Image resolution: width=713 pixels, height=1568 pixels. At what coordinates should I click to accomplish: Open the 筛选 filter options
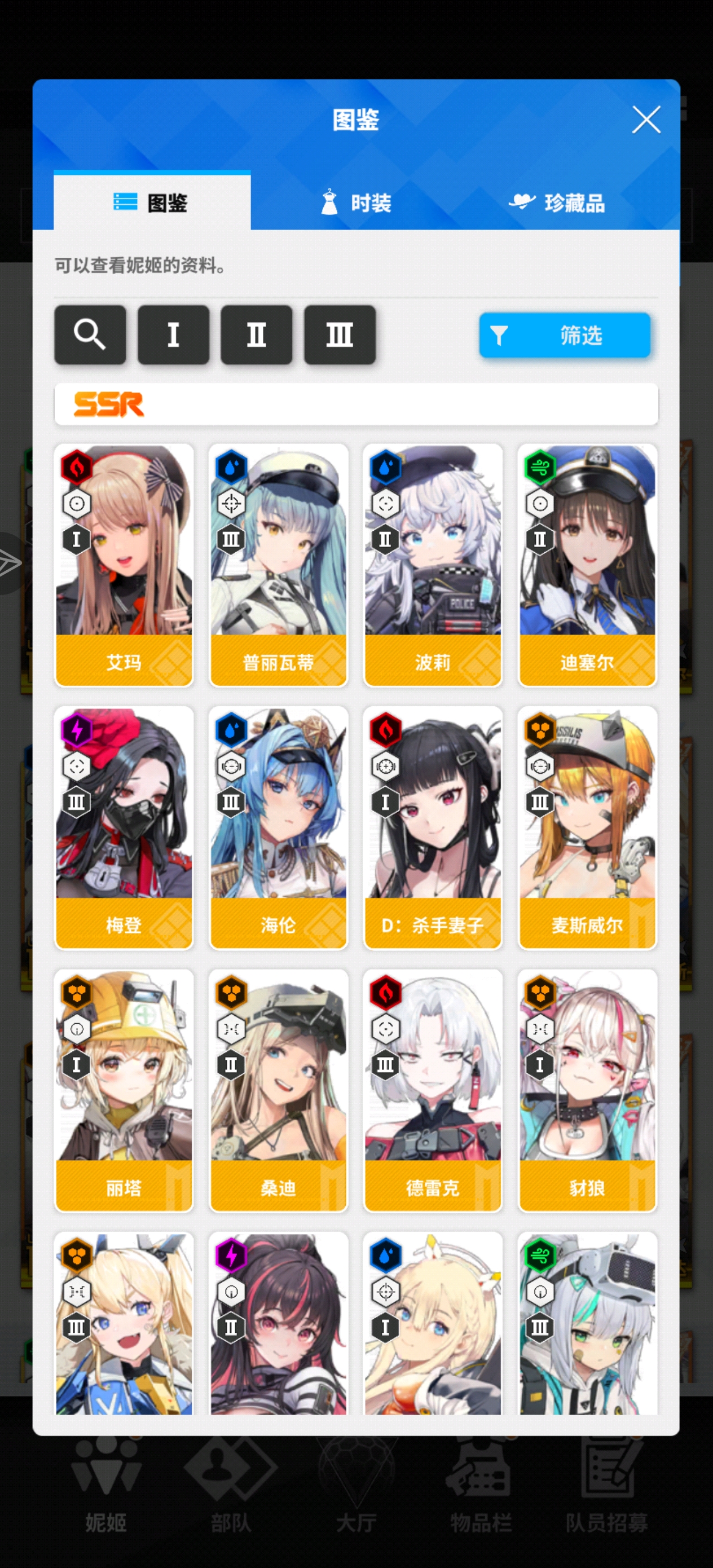coord(565,335)
